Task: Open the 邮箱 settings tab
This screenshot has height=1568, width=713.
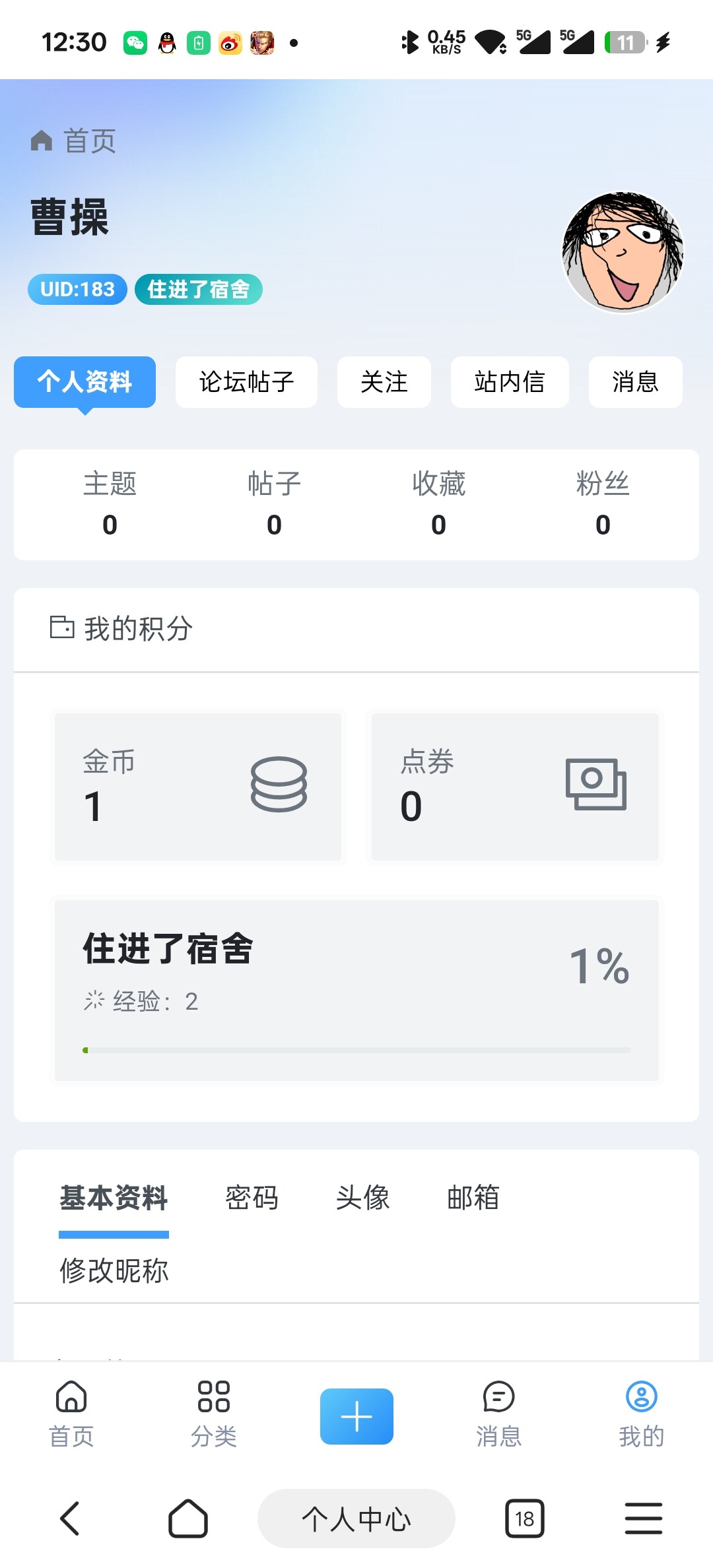Action: (473, 1198)
